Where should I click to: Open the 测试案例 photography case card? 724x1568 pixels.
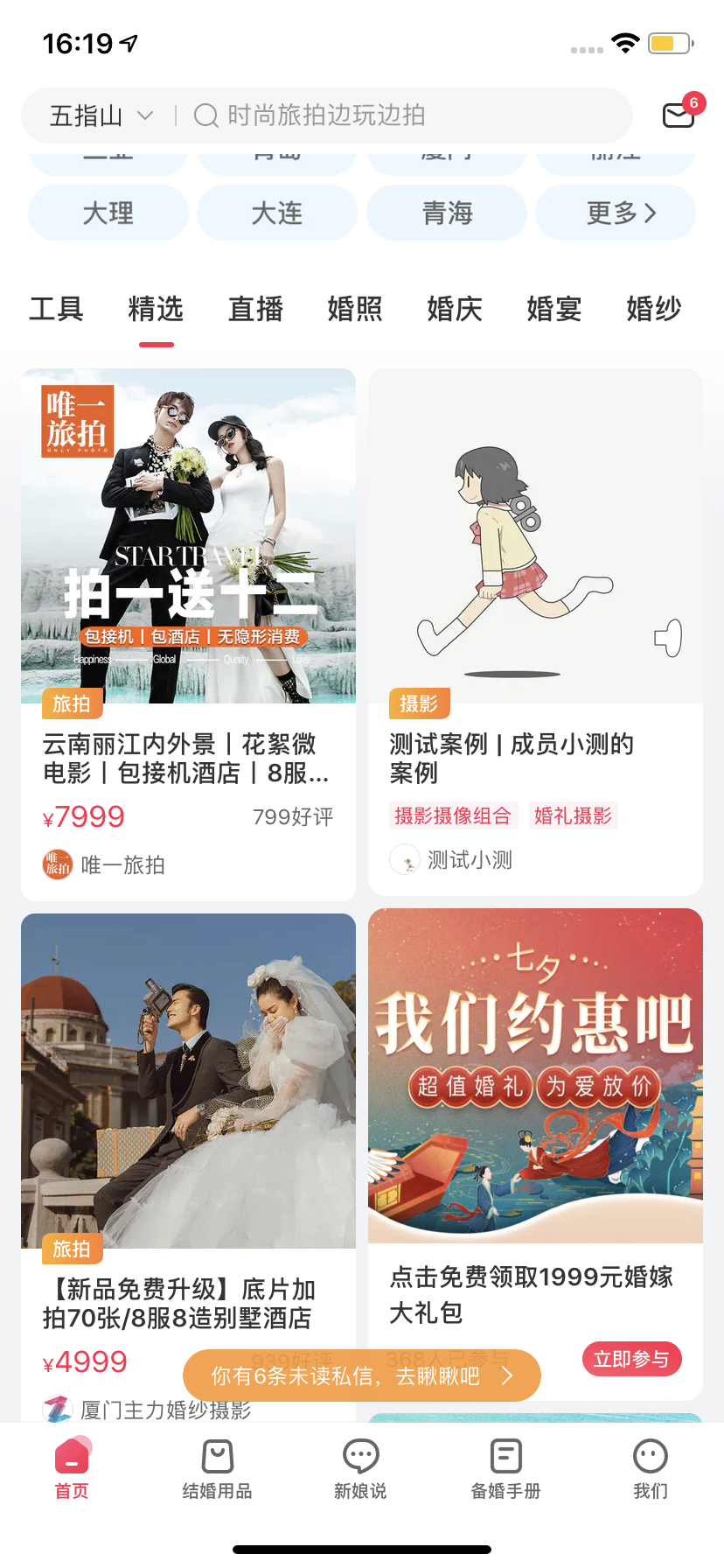tap(535, 612)
